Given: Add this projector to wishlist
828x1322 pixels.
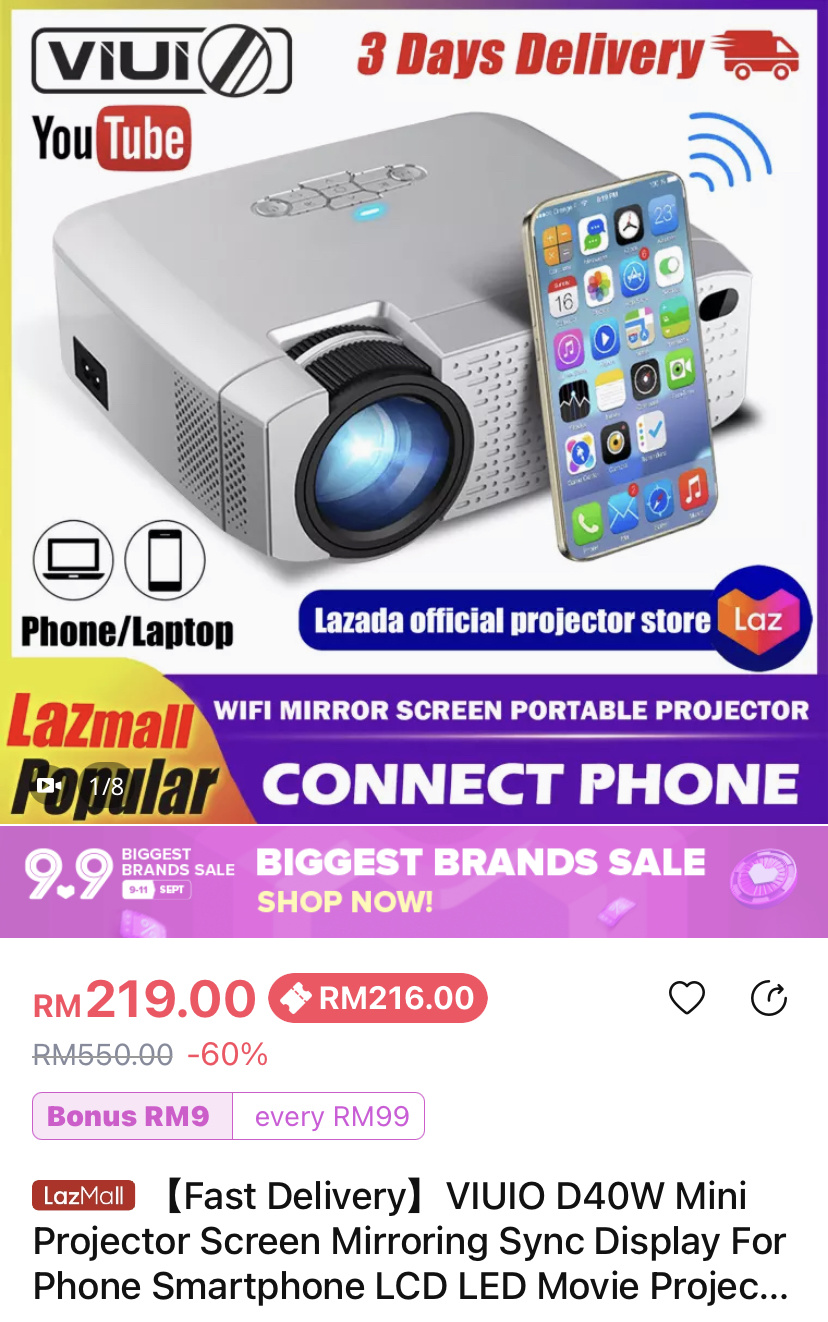Looking at the screenshot, I should (687, 998).
